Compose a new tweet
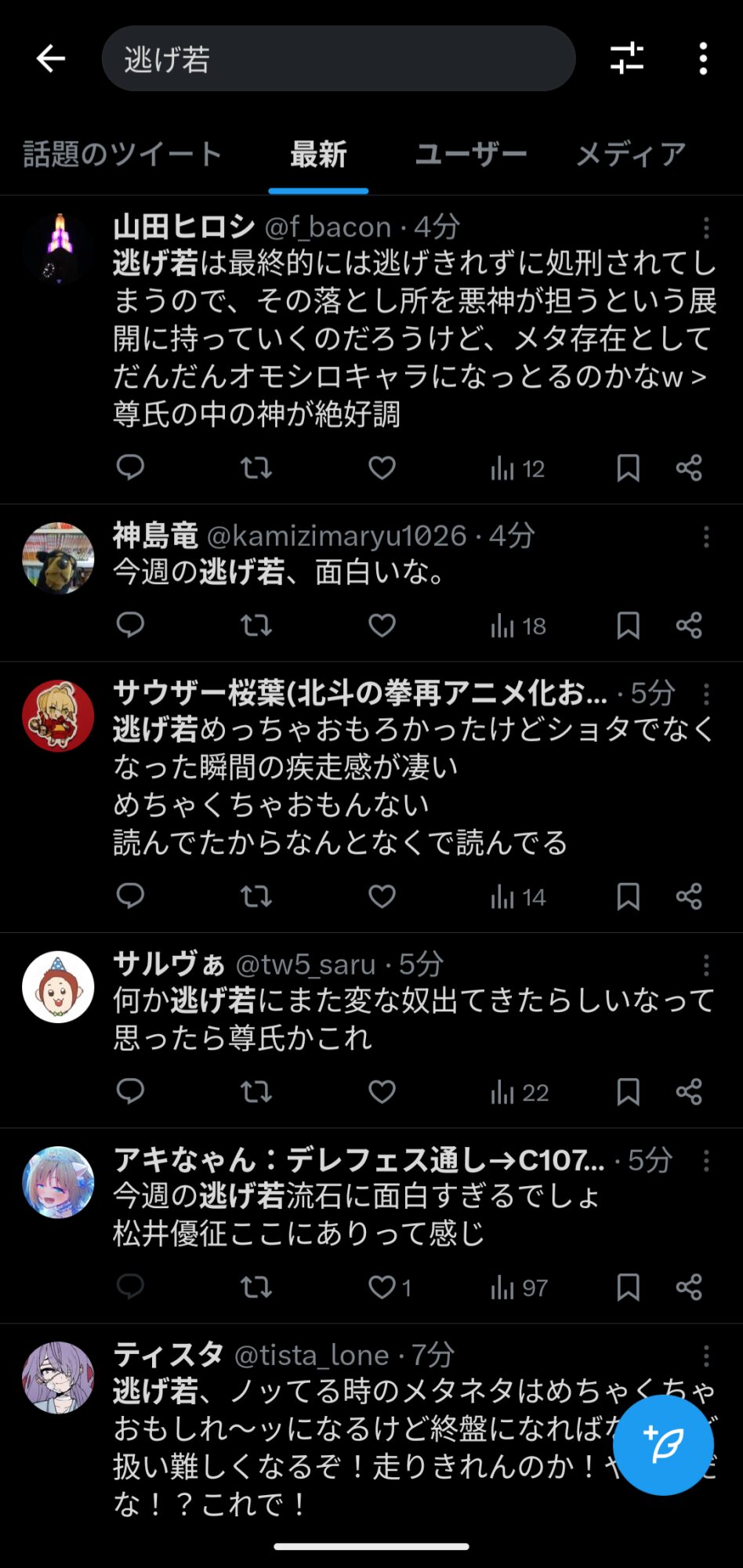 (x=663, y=1444)
